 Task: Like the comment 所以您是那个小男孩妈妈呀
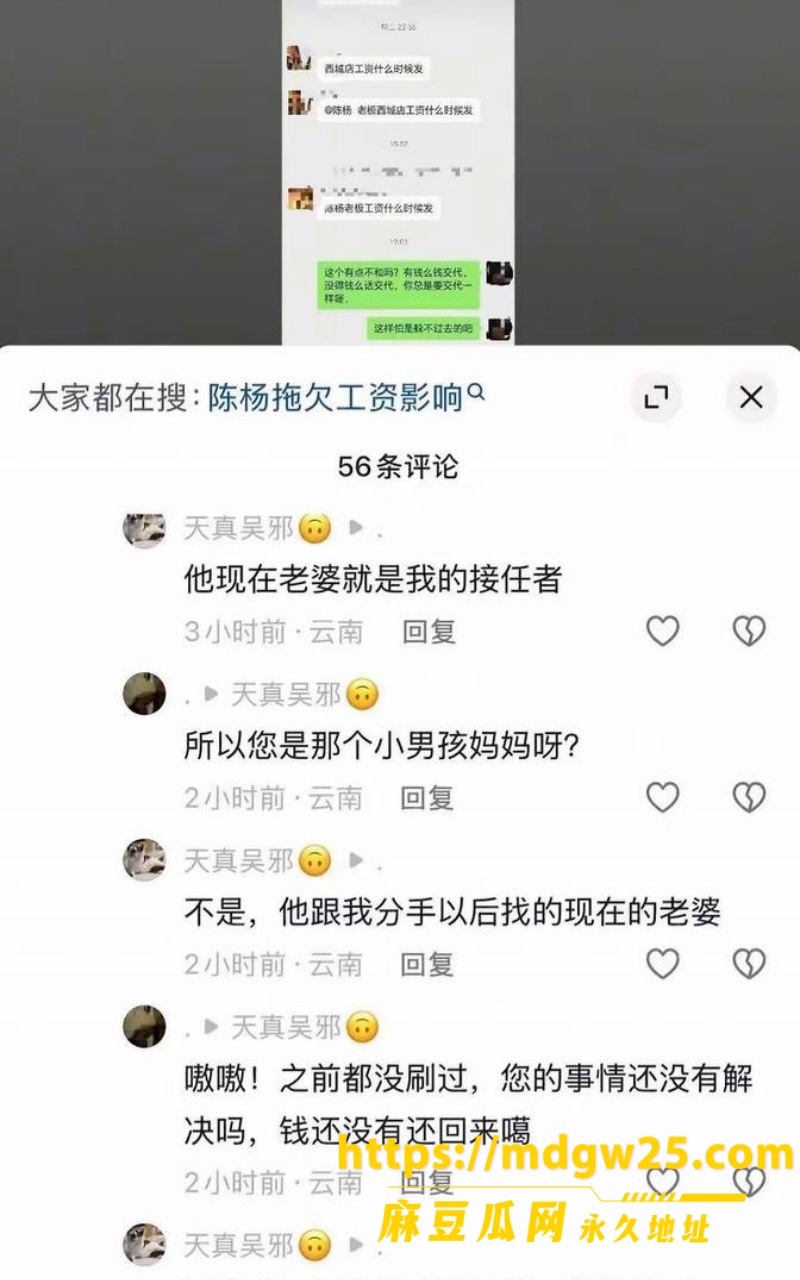coord(663,797)
